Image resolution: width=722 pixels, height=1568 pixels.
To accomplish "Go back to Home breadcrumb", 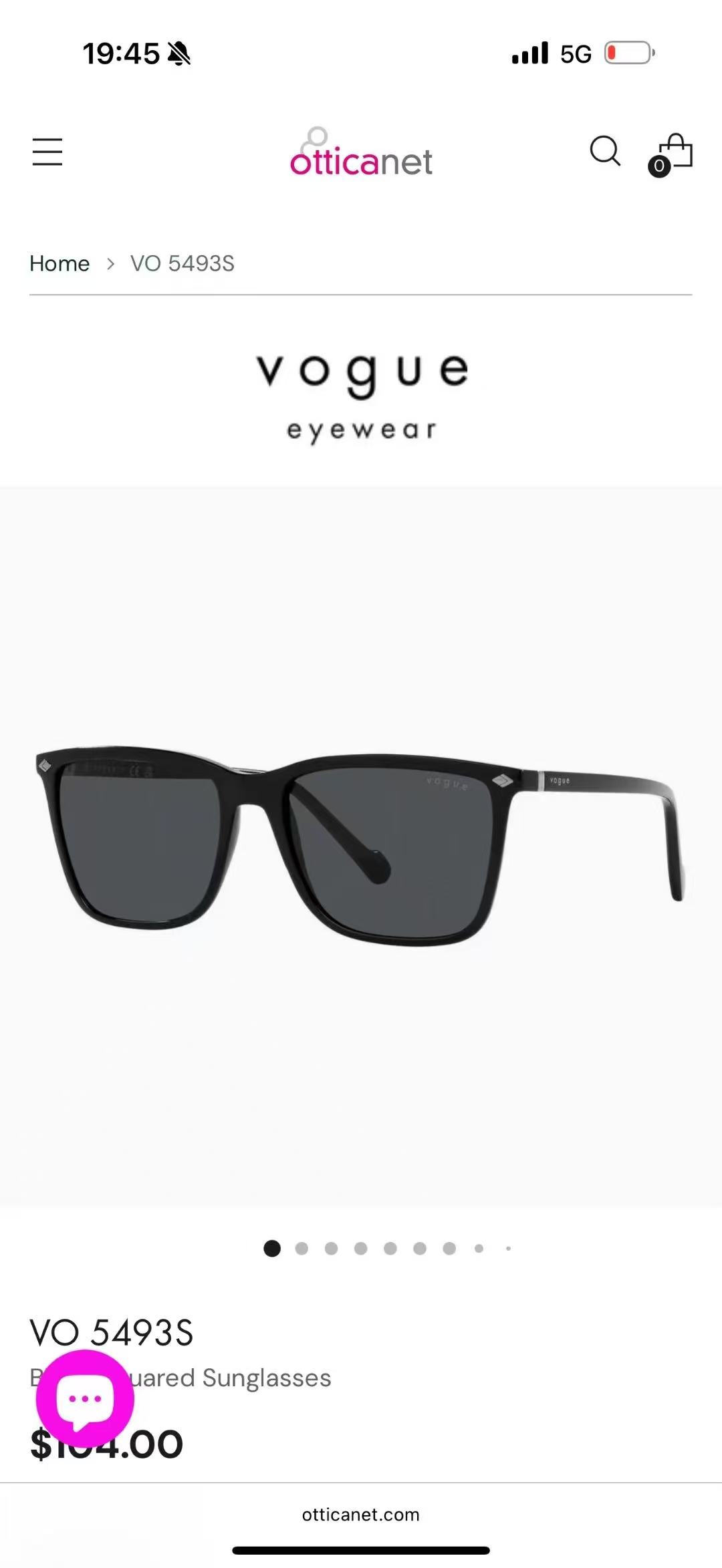I will click(x=59, y=263).
